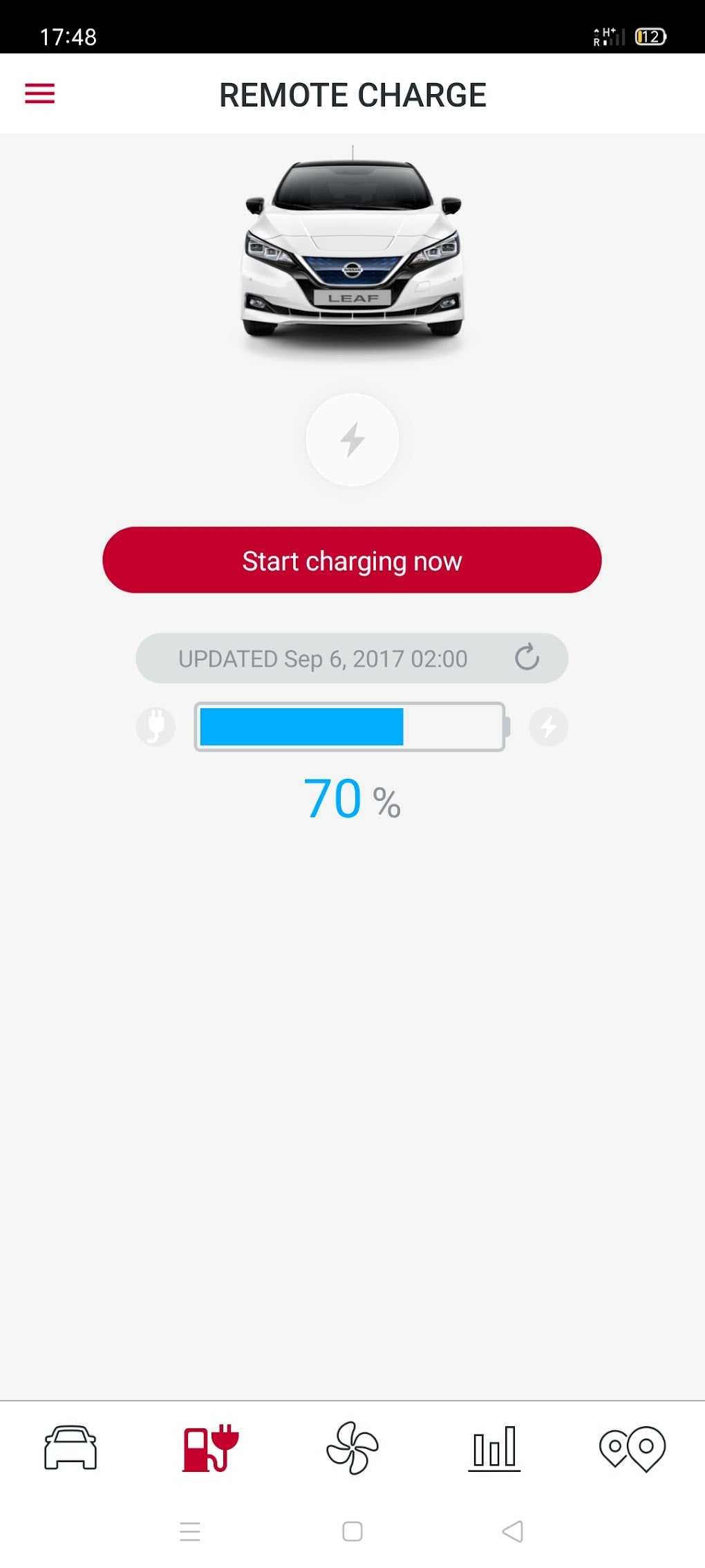The image size is (705, 1568).
Task: Switch to the car overview tab
Action: [70, 1447]
